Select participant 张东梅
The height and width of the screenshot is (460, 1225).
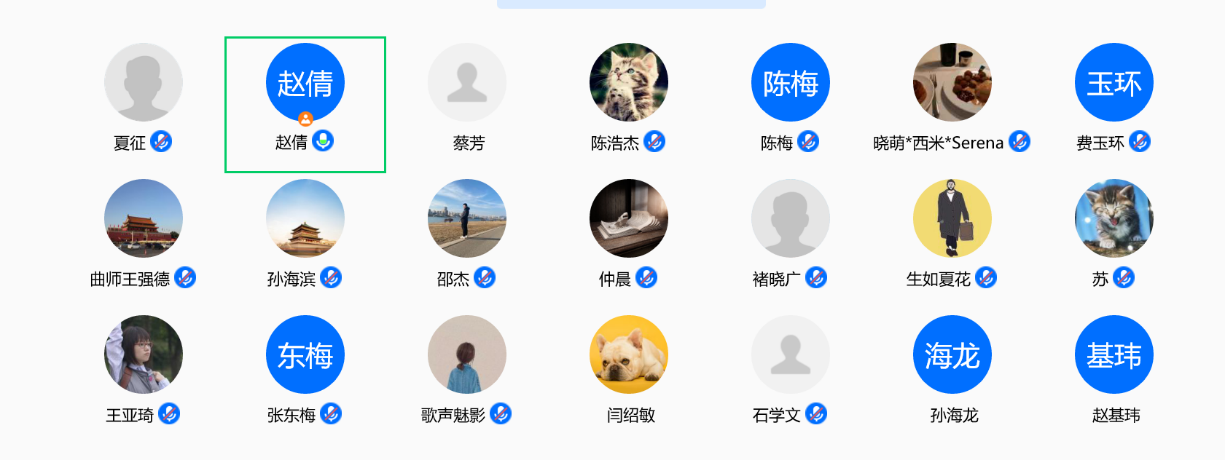coord(305,355)
